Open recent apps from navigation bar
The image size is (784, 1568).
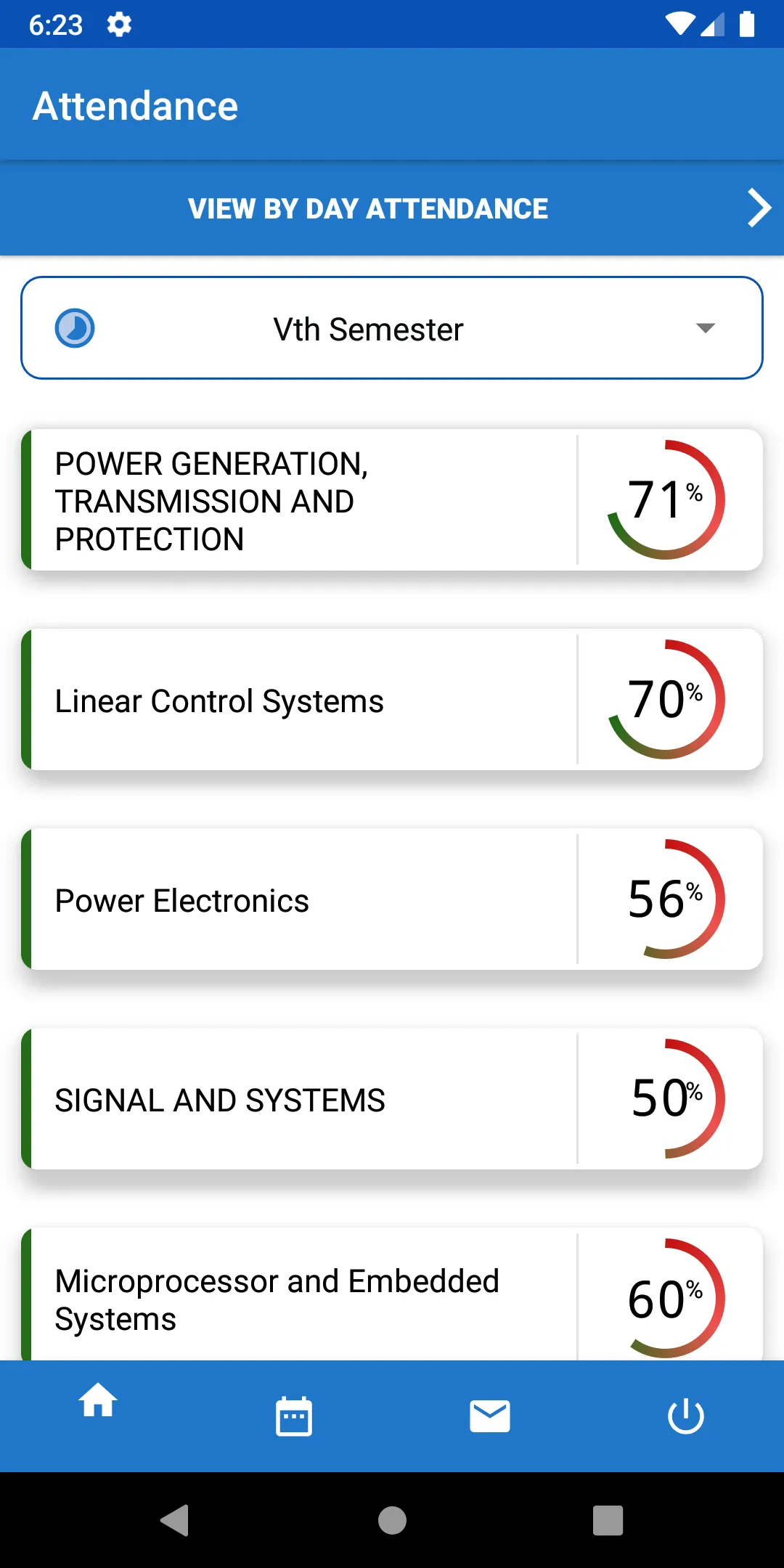coord(608,1520)
